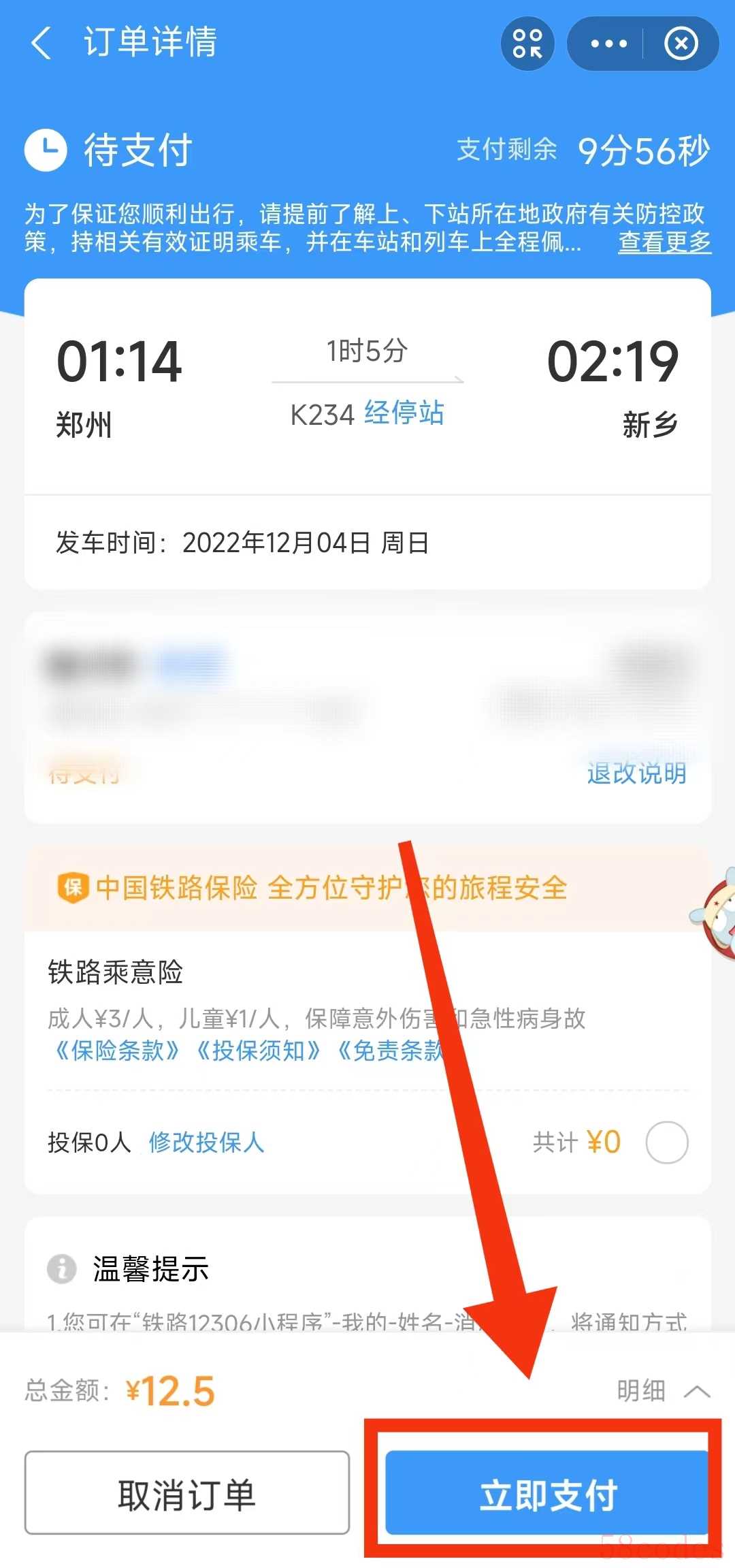The width and height of the screenshot is (735, 1568).
Task: Tap 修改投保人 to edit insured persons
Action: [x=206, y=1142]
